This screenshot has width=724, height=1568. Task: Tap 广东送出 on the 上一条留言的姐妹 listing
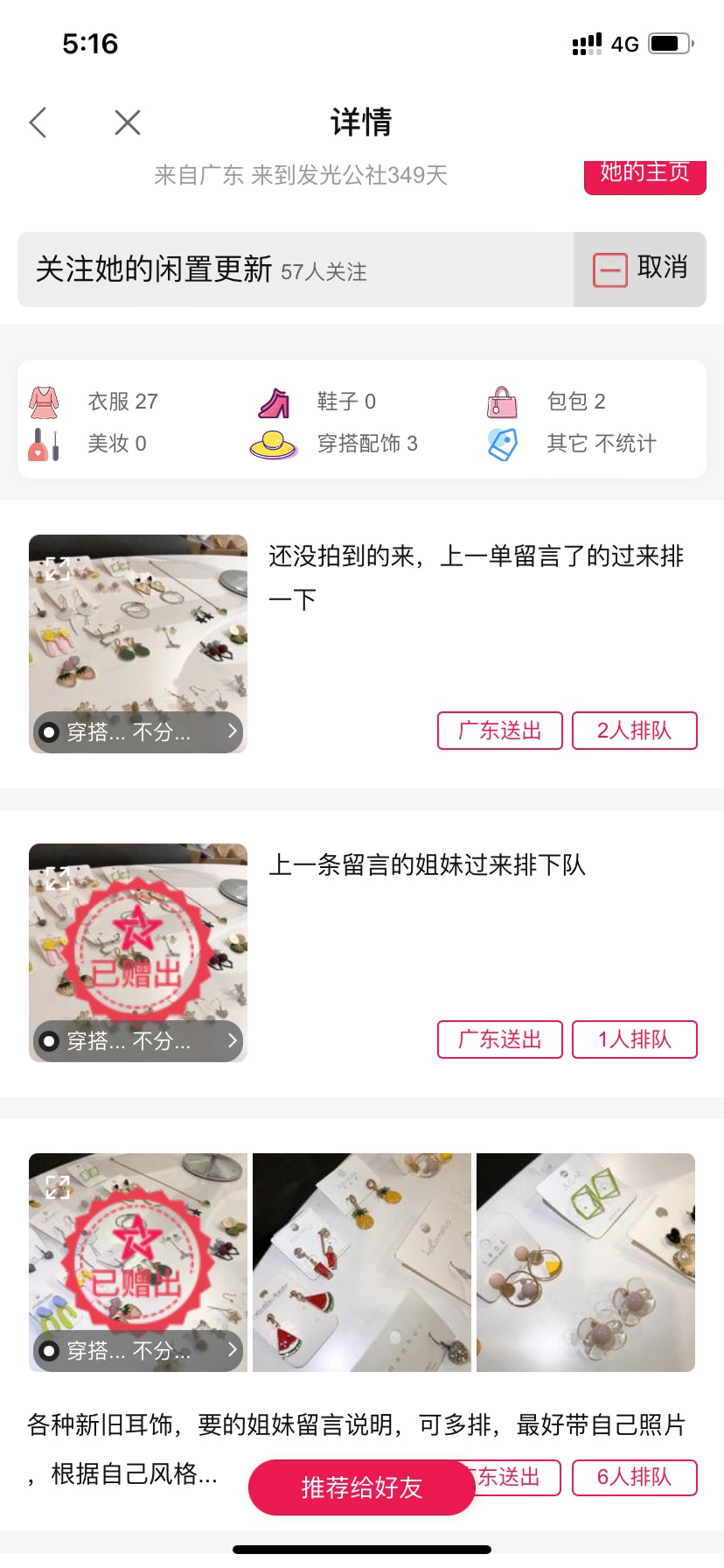(499, 1039)
